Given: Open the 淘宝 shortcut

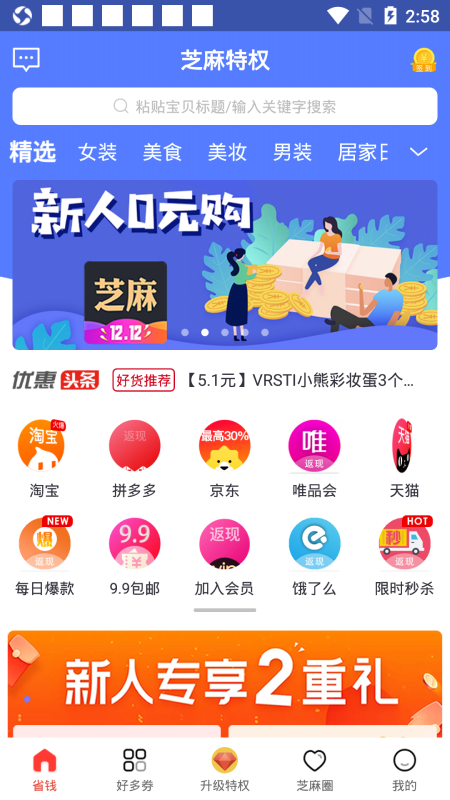Looking at the screenshot, I should pos(44,459).
